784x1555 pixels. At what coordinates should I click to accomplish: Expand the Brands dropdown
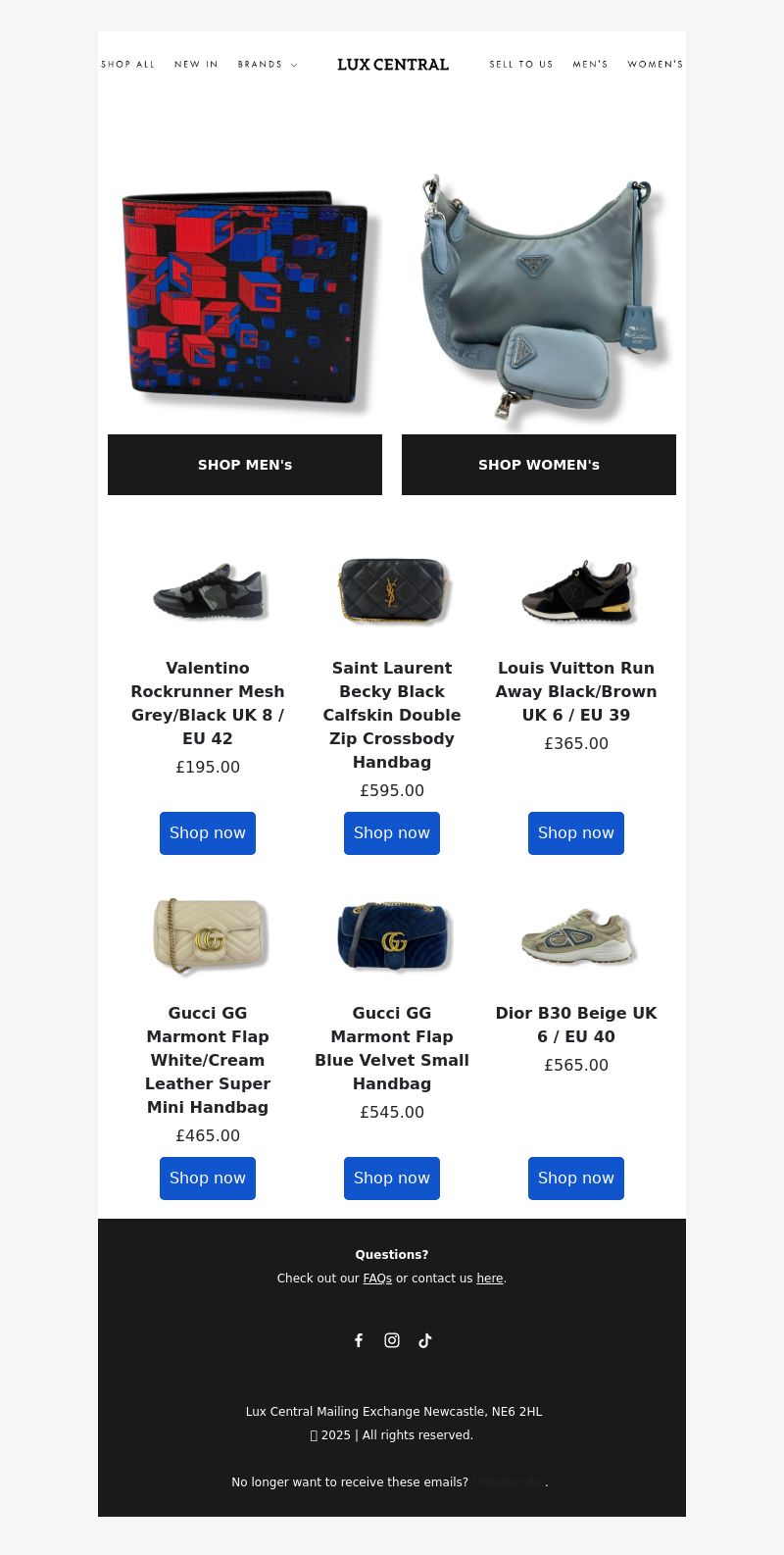click(268, 65)
